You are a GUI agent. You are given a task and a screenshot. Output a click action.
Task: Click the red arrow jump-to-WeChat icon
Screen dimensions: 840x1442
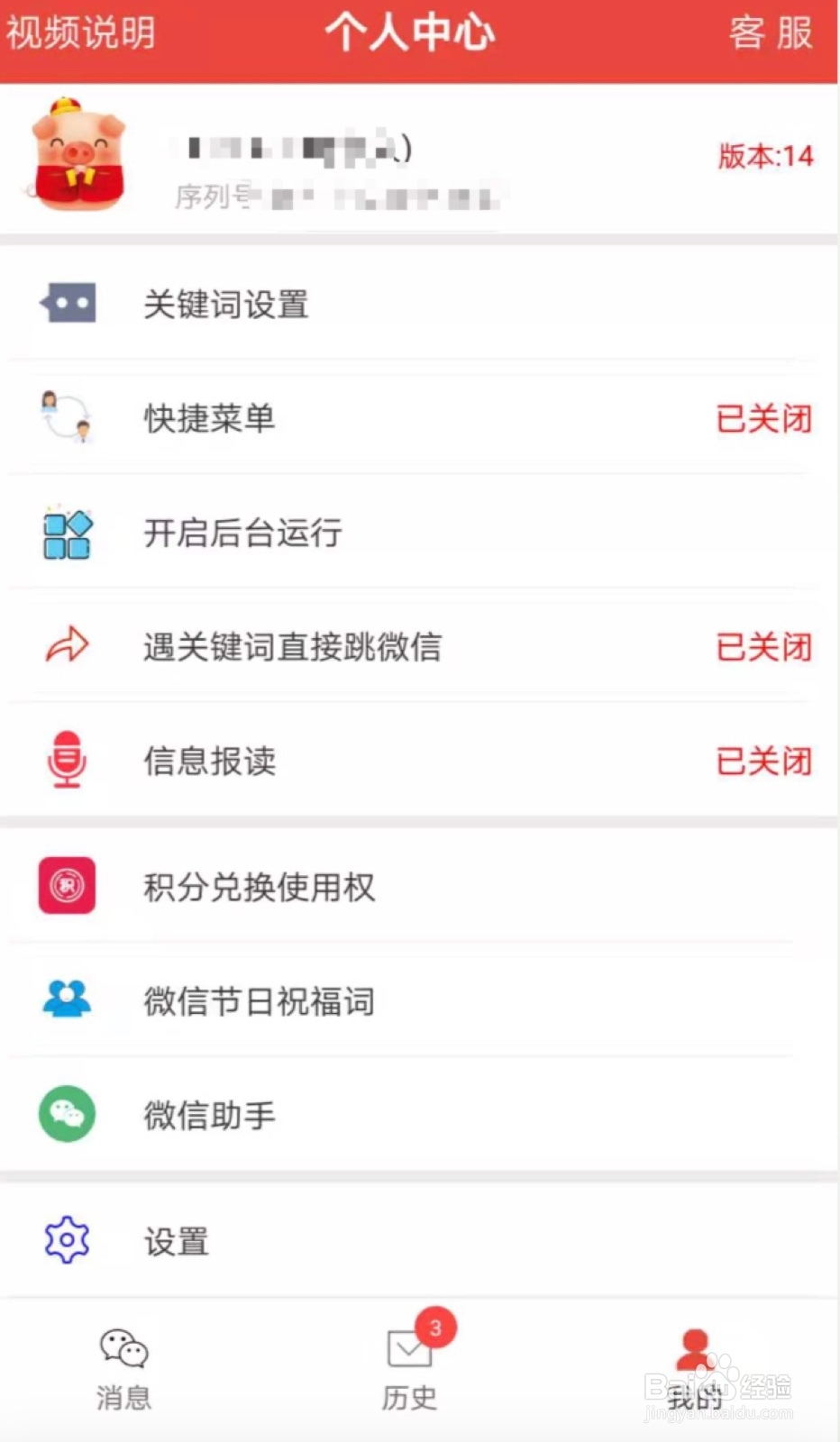pos(66,646)
